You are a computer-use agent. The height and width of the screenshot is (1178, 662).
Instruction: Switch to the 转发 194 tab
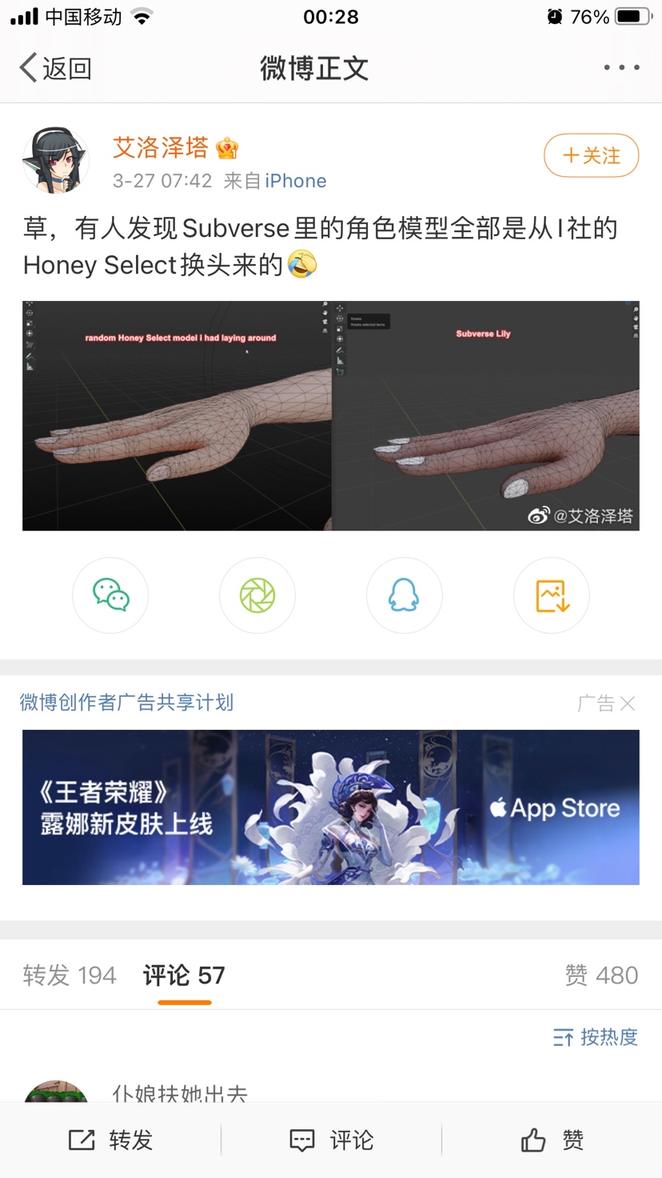(70, 975)
